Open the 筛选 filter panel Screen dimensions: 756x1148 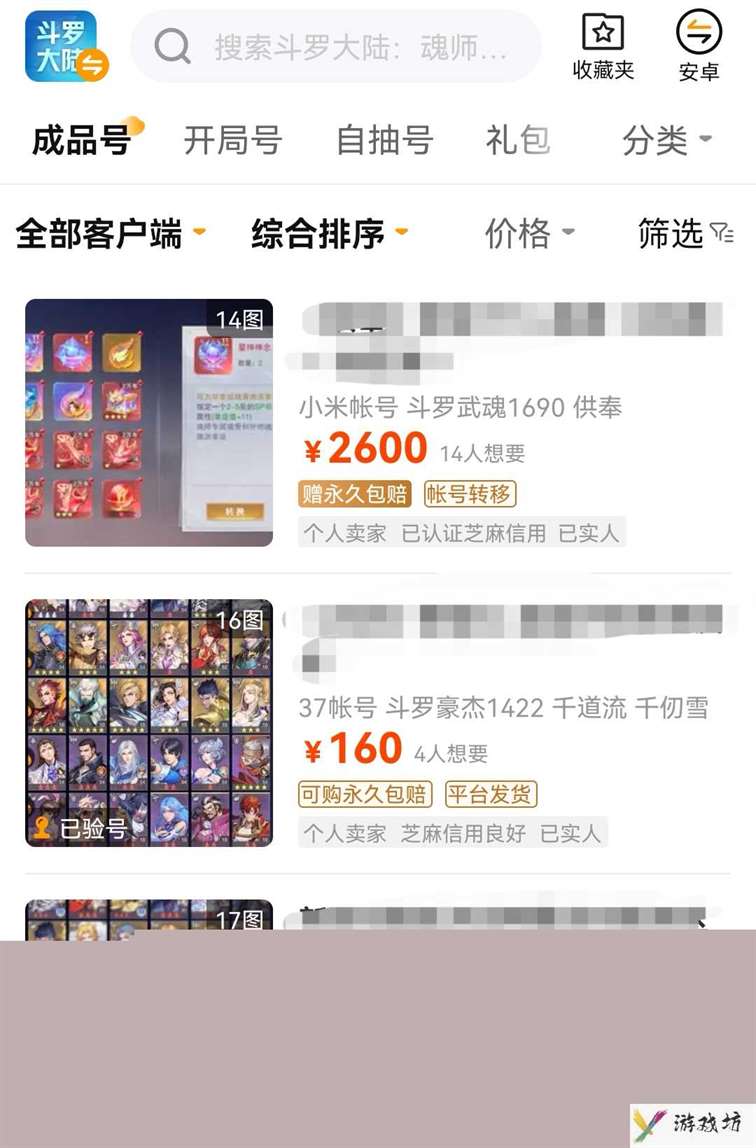(686, 234)
